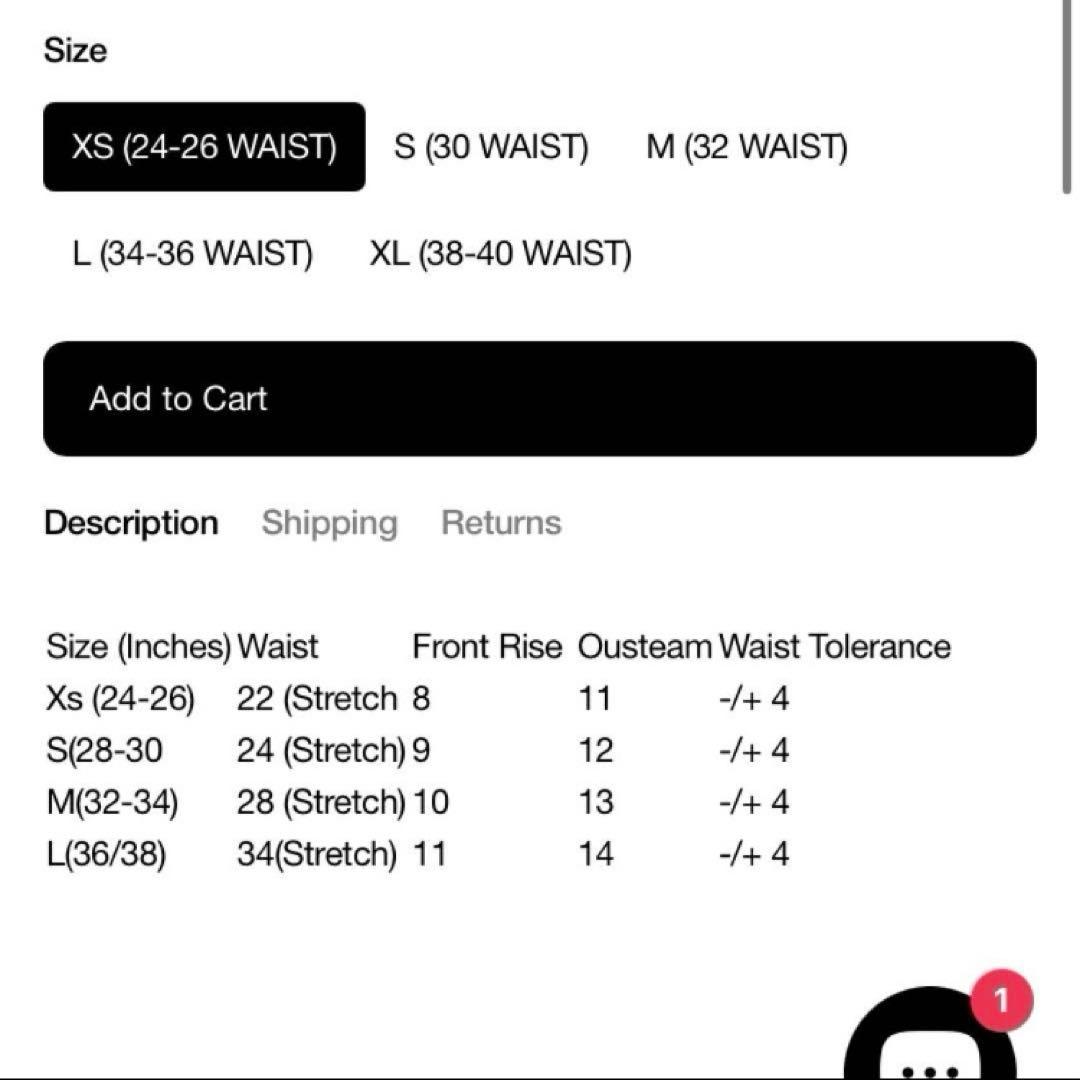Viewport: 1080px width, 1080px height.
Task: Choose size XL (38-40 WAIST)
Action: click(500, 254)
